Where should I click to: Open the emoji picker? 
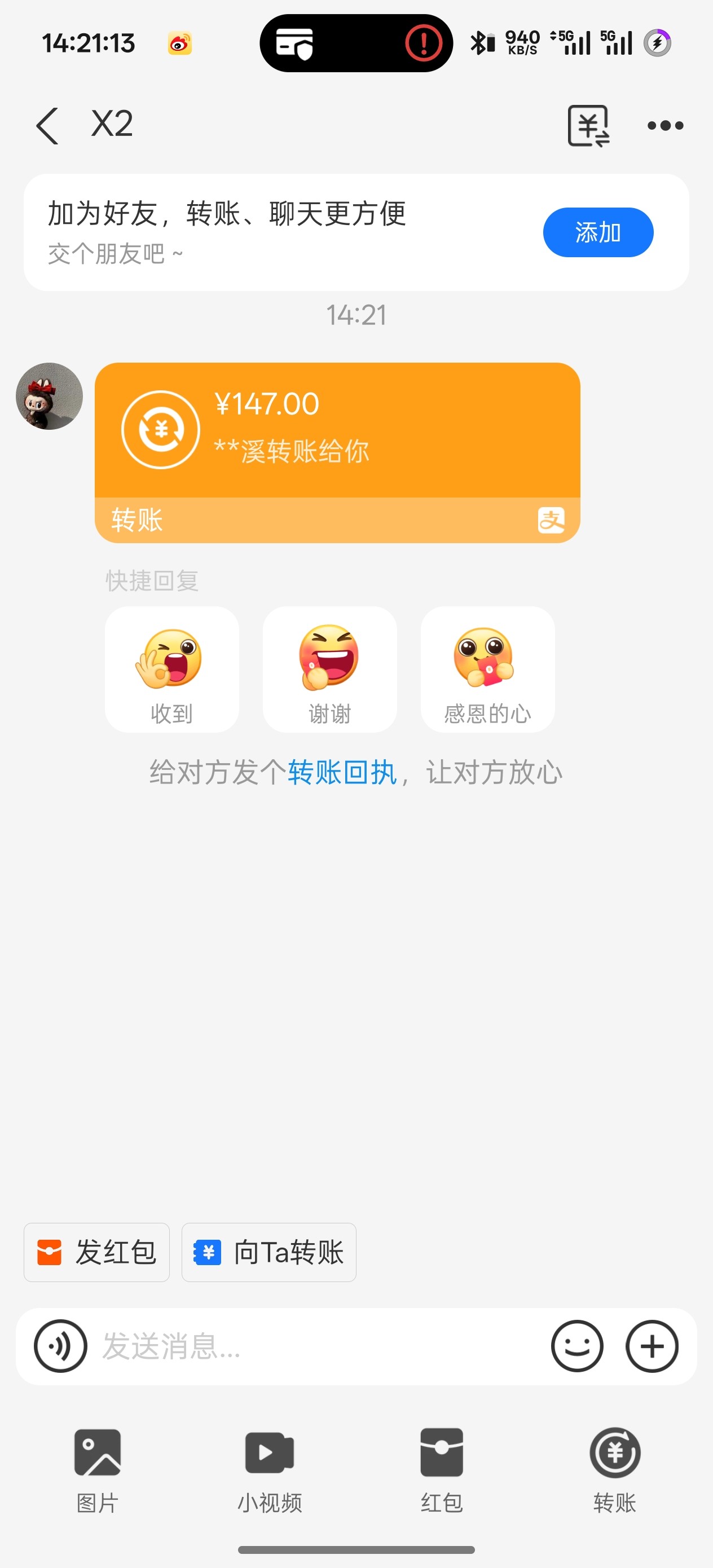point(576,1346)
